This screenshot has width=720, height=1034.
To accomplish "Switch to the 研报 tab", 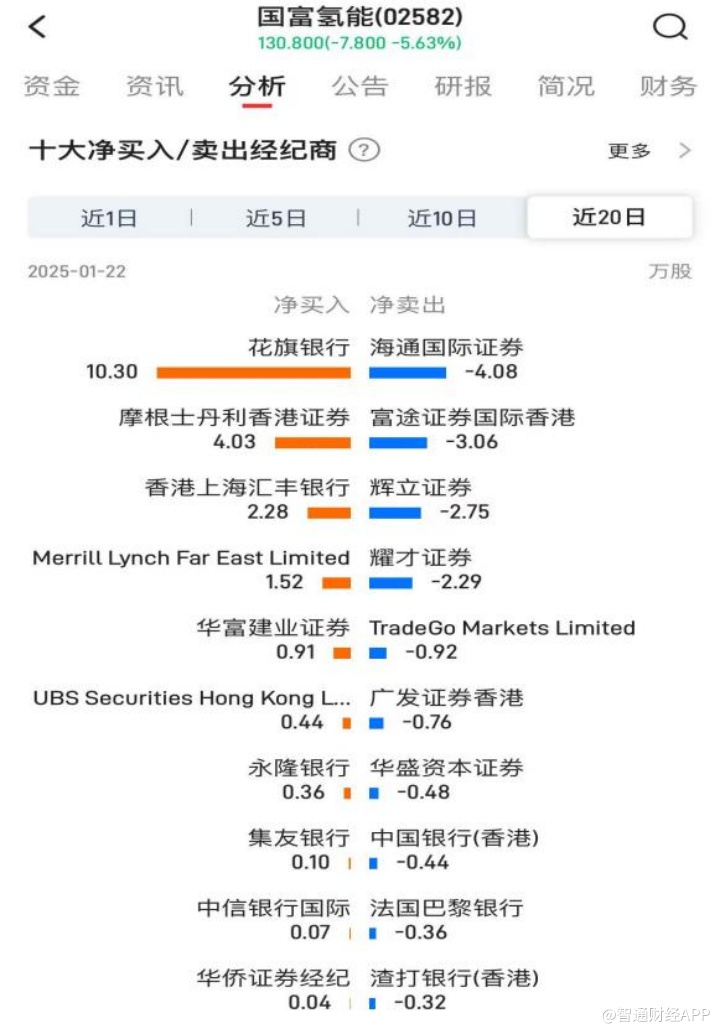I will pos(463,87).
